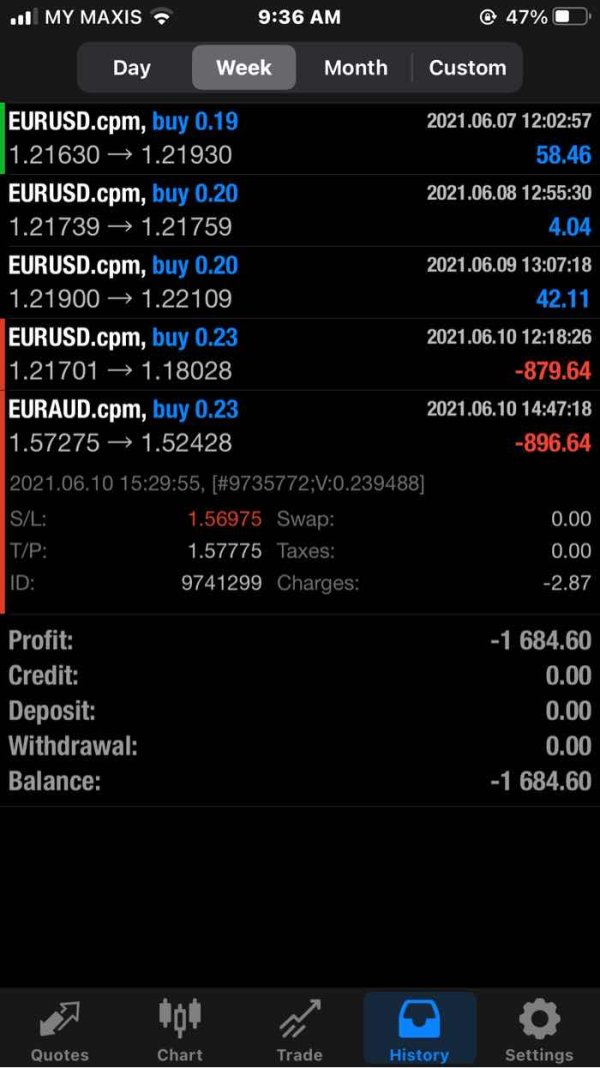Image resolution: width=600 pixels, height=1068 pixels.
Task: Switch to the Day period filter
Action: click(x=132, y=67)
